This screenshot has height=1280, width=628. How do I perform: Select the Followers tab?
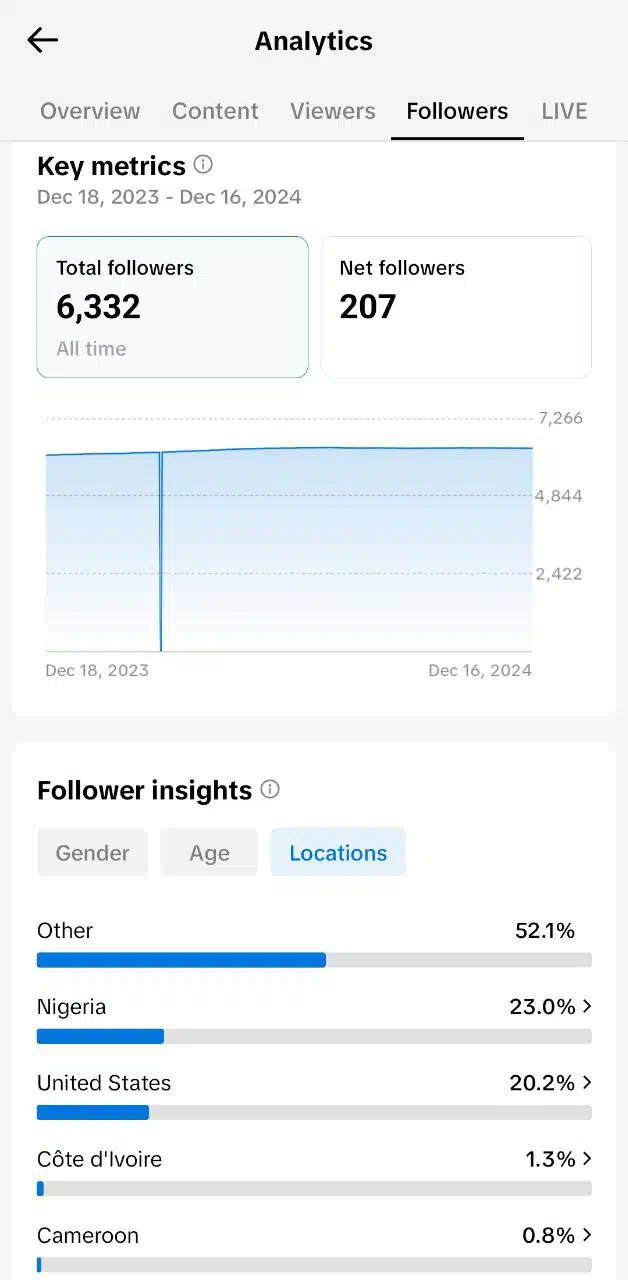(457, 111)
